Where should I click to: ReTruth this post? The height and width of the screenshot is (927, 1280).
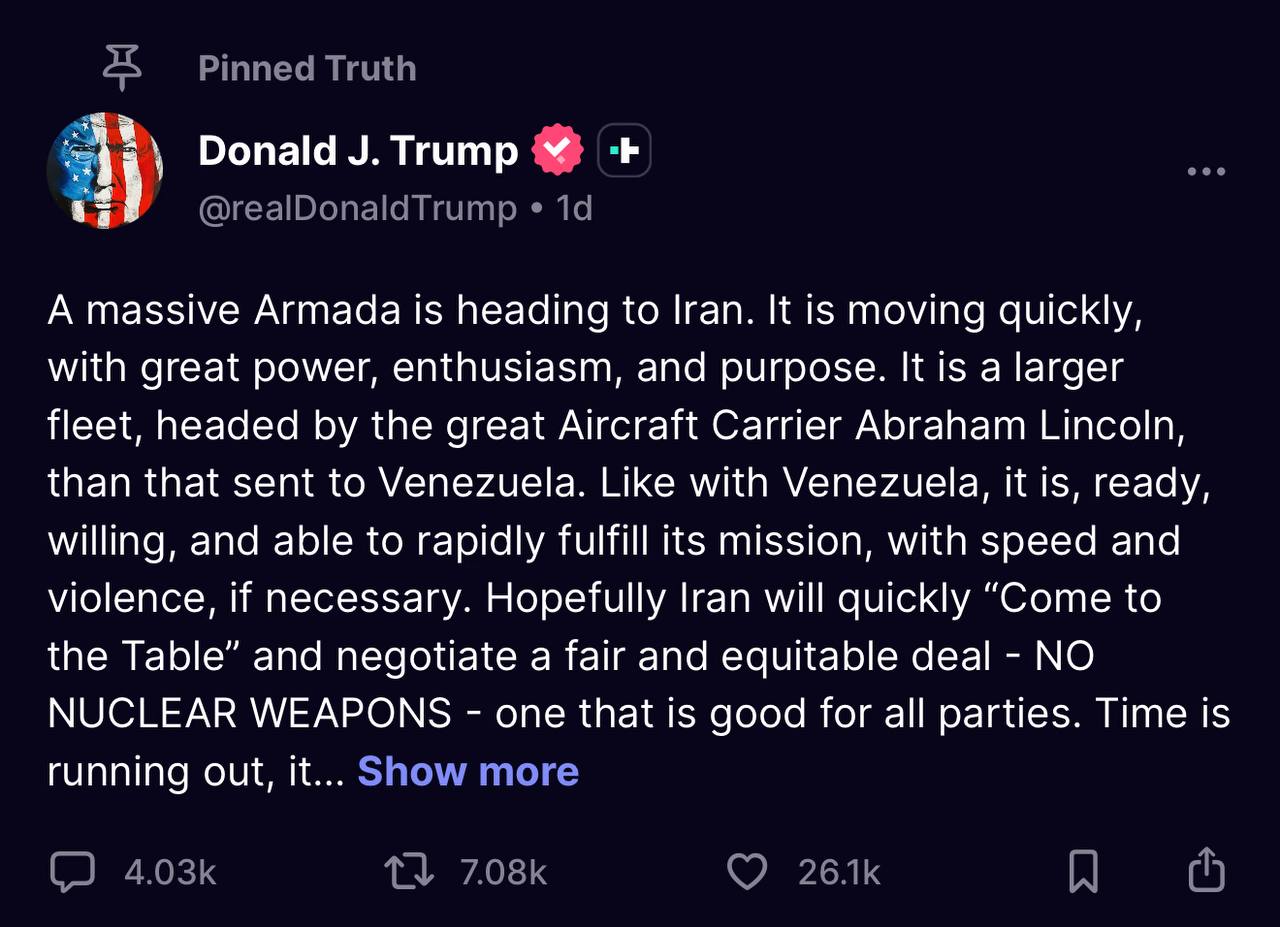click(x=410, y=872)
